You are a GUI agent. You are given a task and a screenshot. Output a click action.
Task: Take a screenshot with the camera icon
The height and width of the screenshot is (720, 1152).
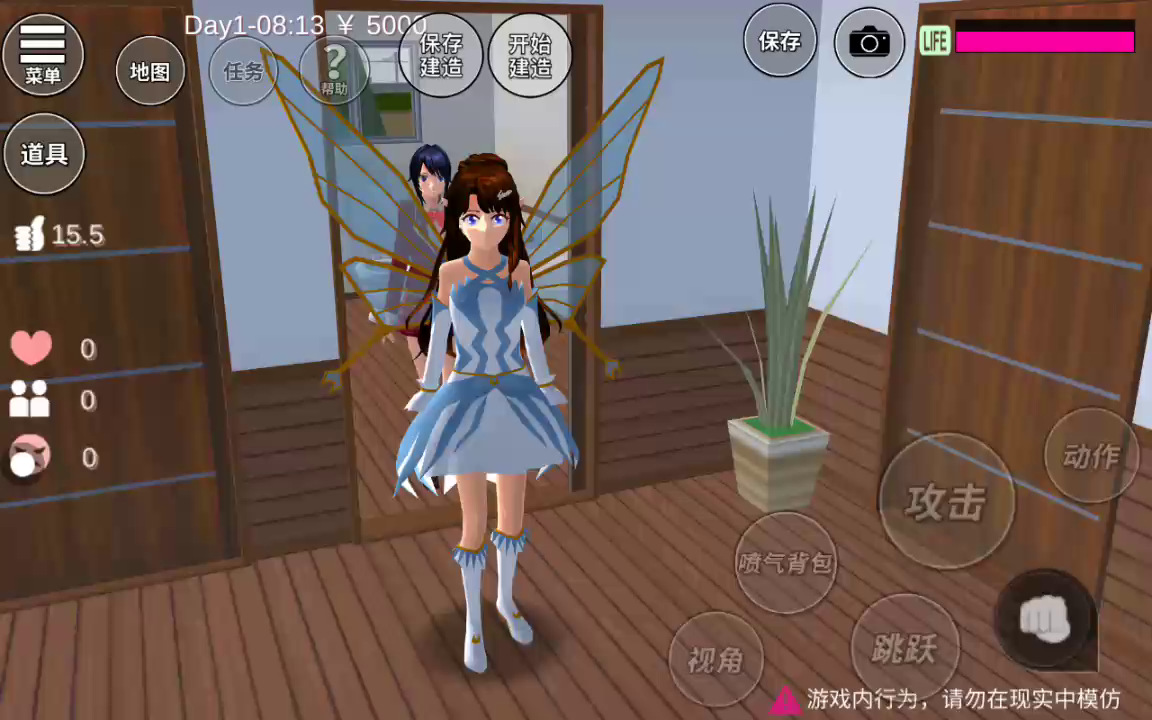[x=869, y=42]
